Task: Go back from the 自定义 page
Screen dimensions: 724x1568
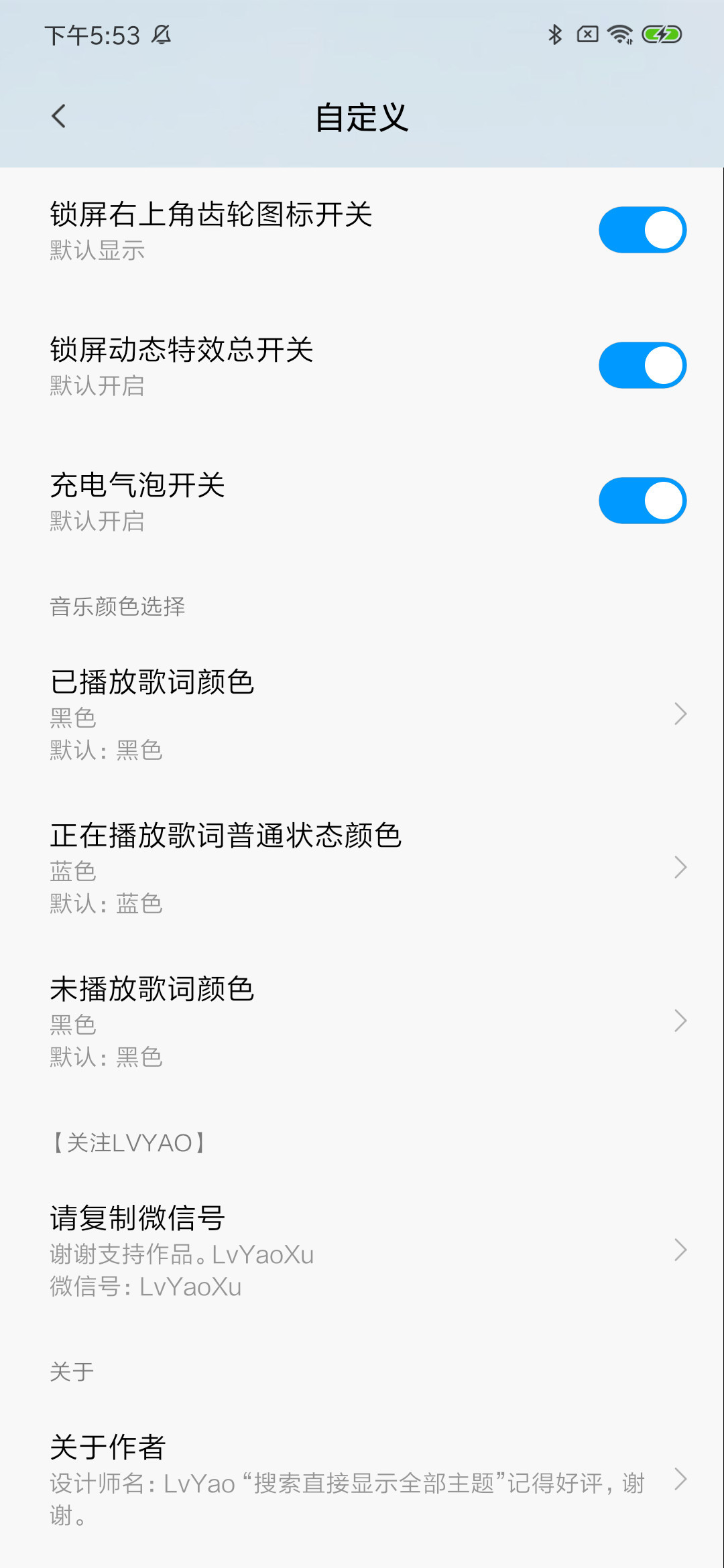Action: pos(59,117)
